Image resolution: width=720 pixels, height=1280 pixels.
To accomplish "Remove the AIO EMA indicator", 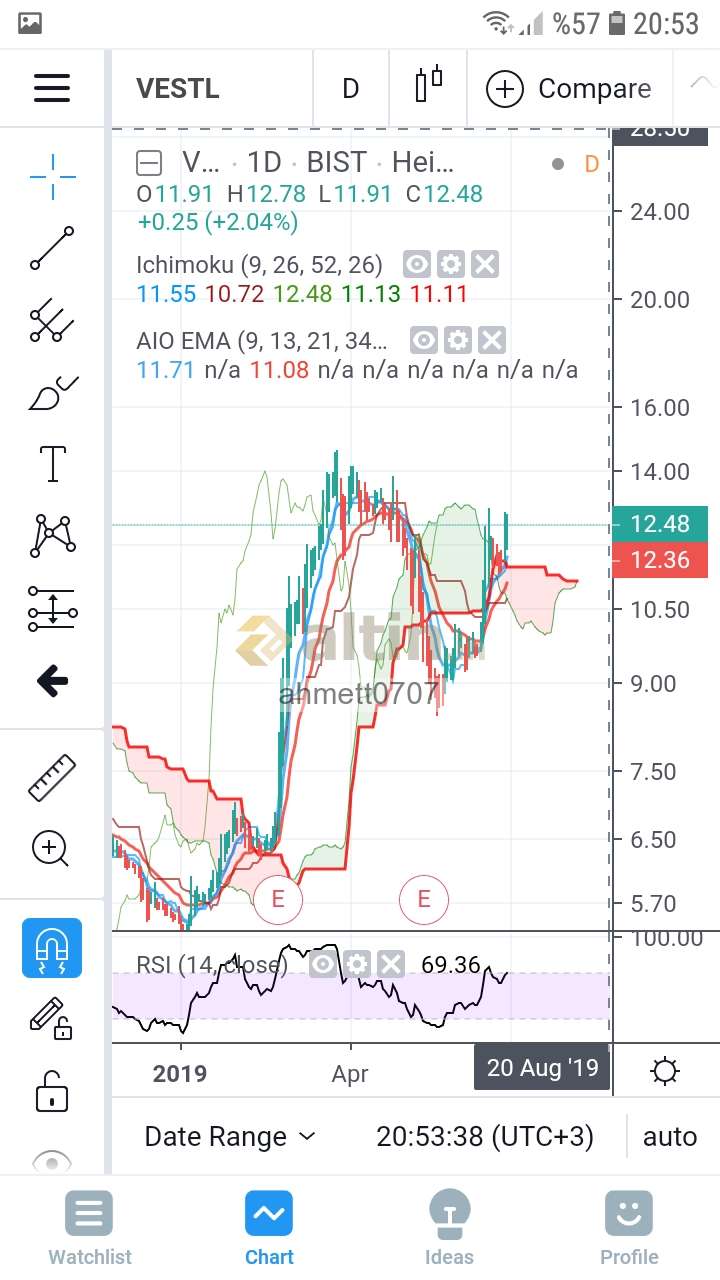I will point(491,341).
